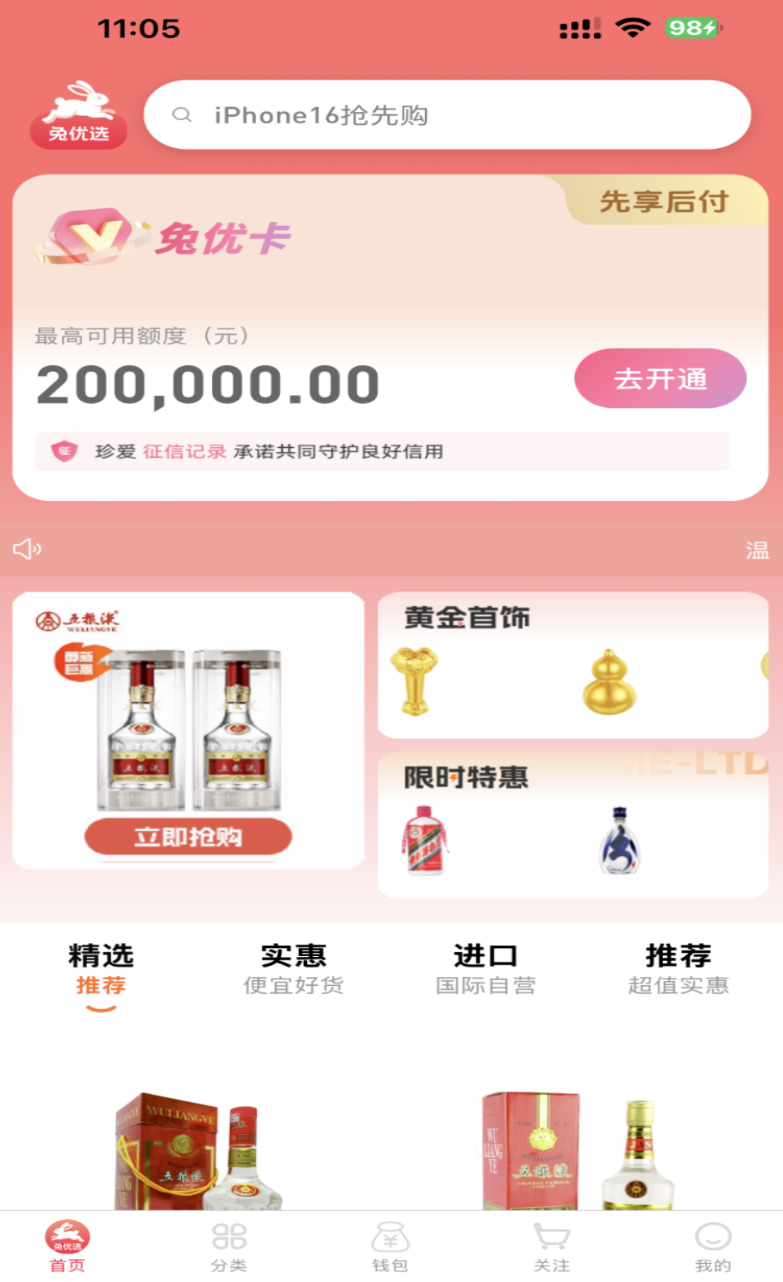The width and height of the screenshot is (783, 1282).
Task: Open the iPhone16抢先购 search box
Action: (446, 115)
